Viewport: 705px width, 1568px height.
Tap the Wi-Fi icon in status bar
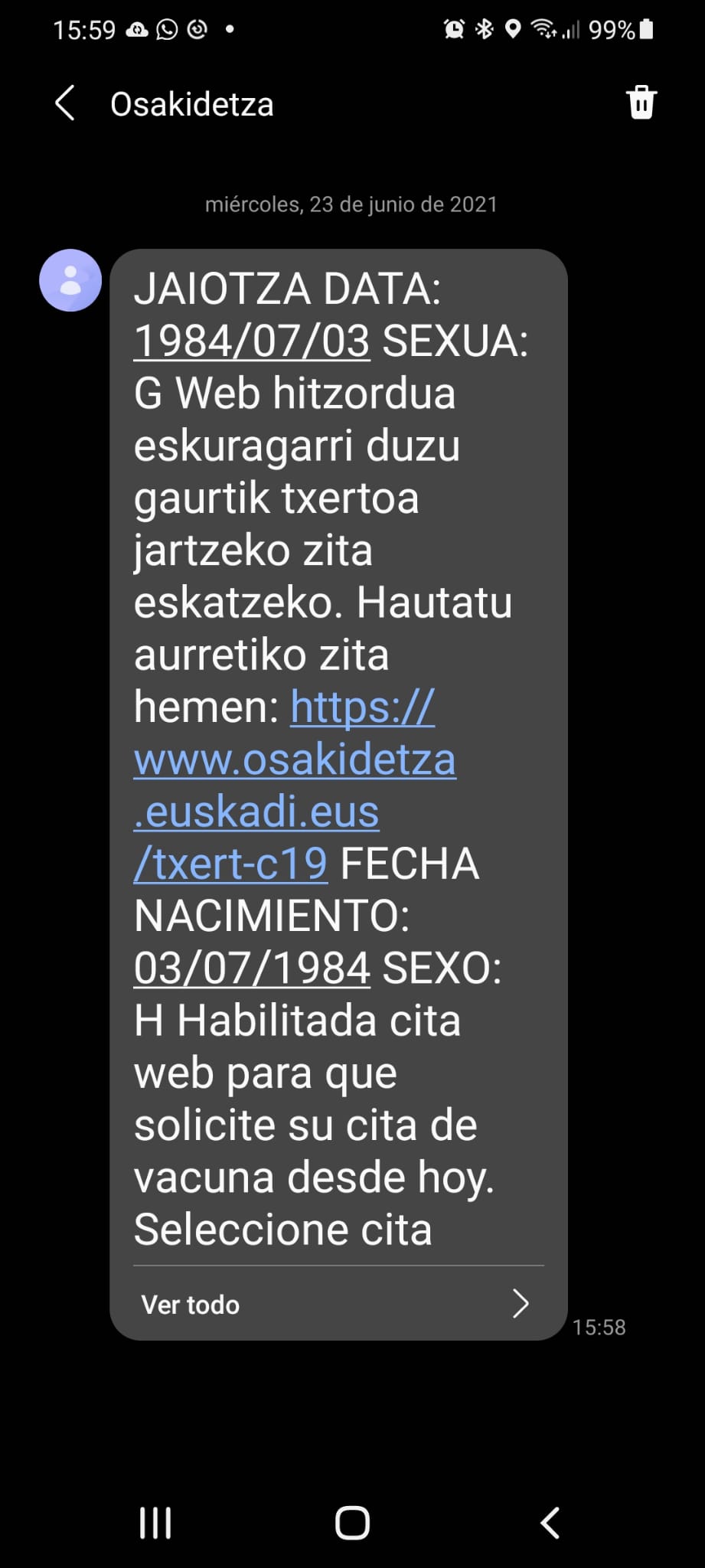(x=546, y=29)
